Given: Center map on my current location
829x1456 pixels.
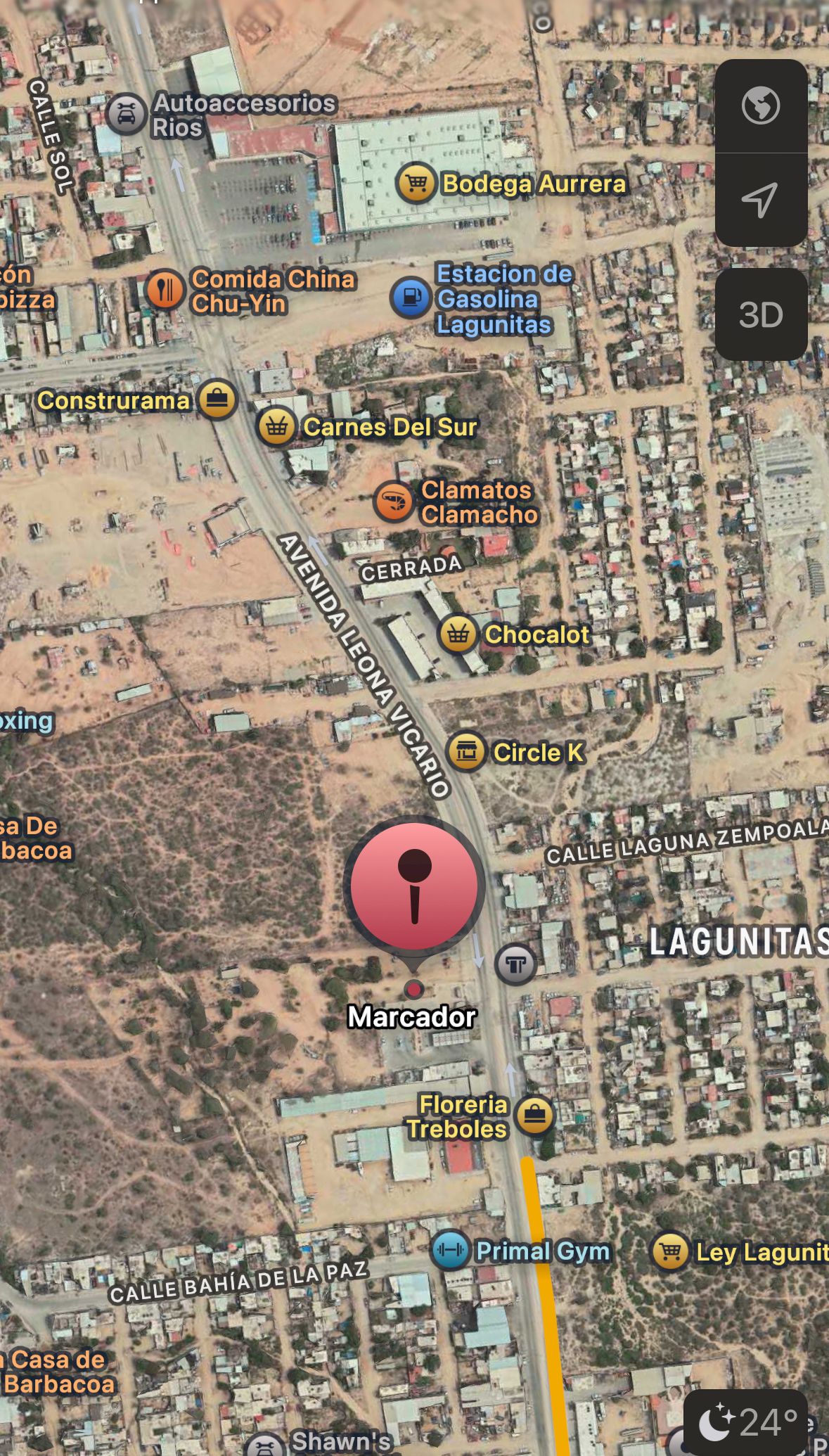Looking at the screenshot, I should [760, 200].
